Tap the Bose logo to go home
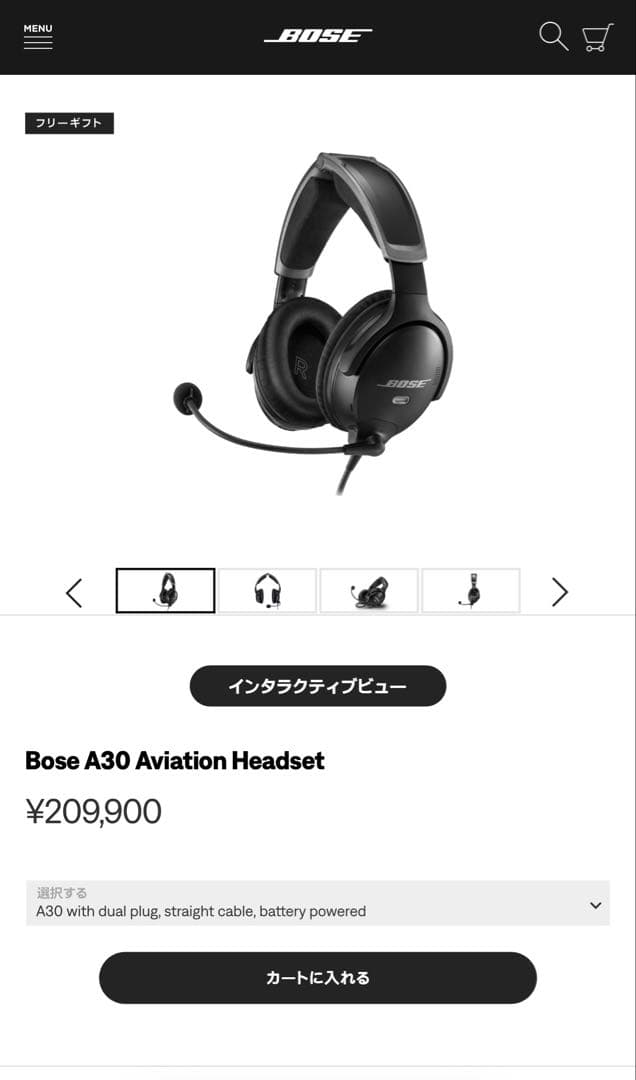The image size is (636, 1080). (318, 36)
